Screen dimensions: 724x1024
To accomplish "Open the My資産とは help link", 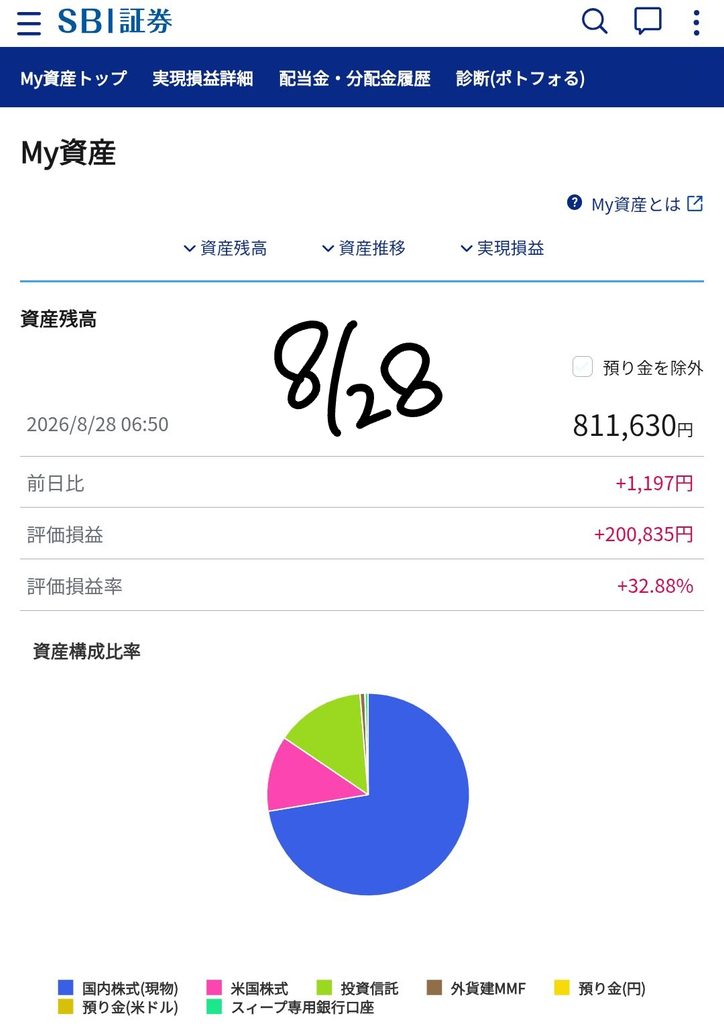I will pyautogui.click(x=635, y=204).
